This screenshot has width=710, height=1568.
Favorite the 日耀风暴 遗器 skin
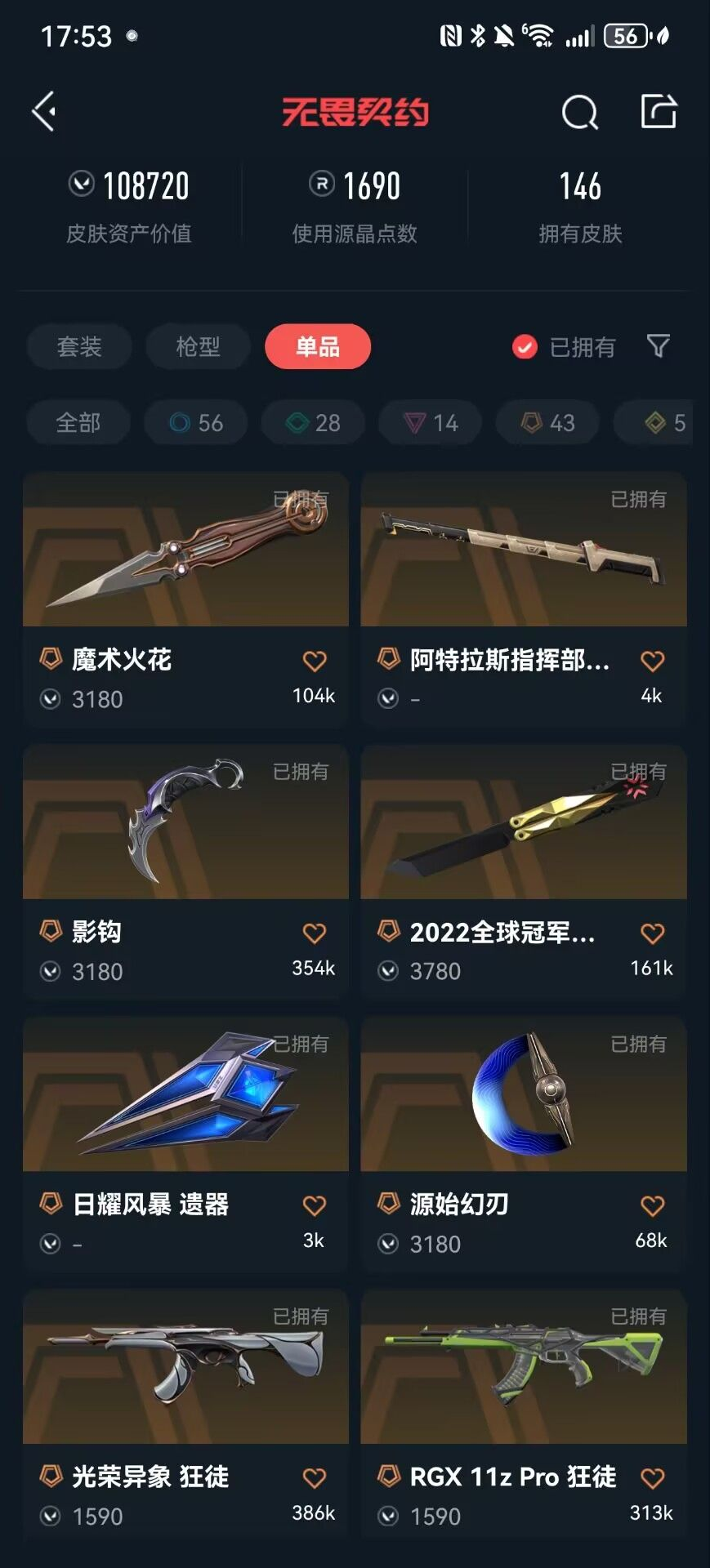315,1205
